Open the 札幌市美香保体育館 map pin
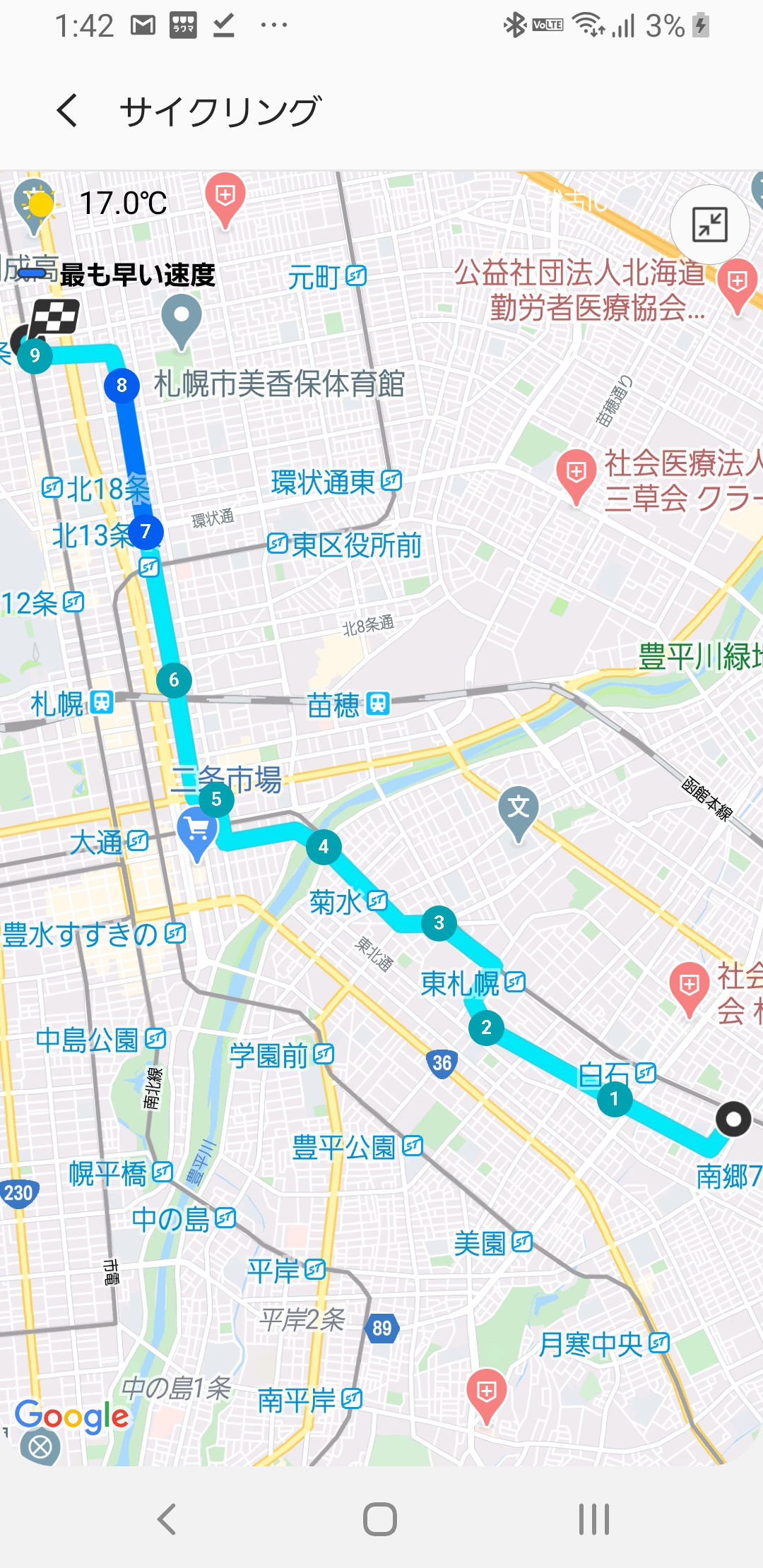 pyautogui.click(x=182, y=320)
